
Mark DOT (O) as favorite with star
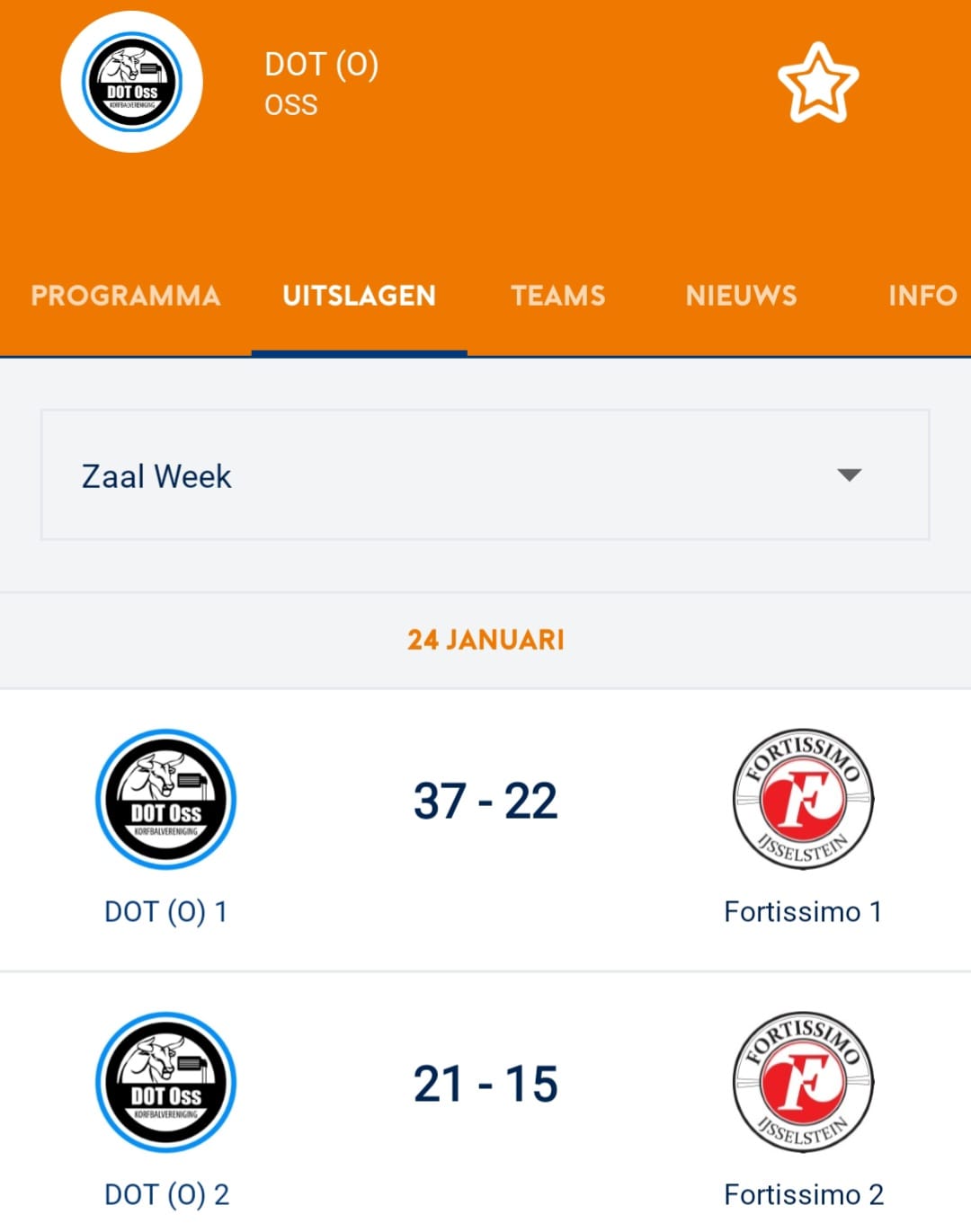(817, 83)
